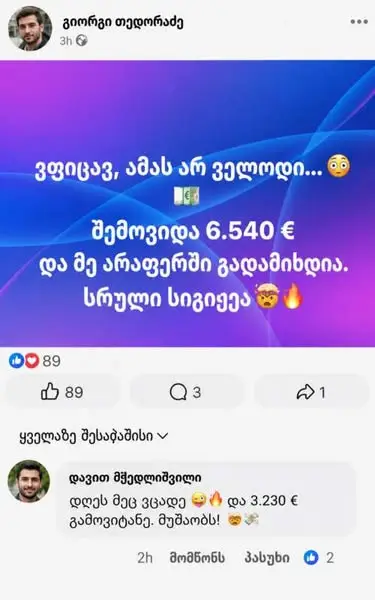
Task: Open the post's three-dot overflow menu
Action: click(359, 22)
